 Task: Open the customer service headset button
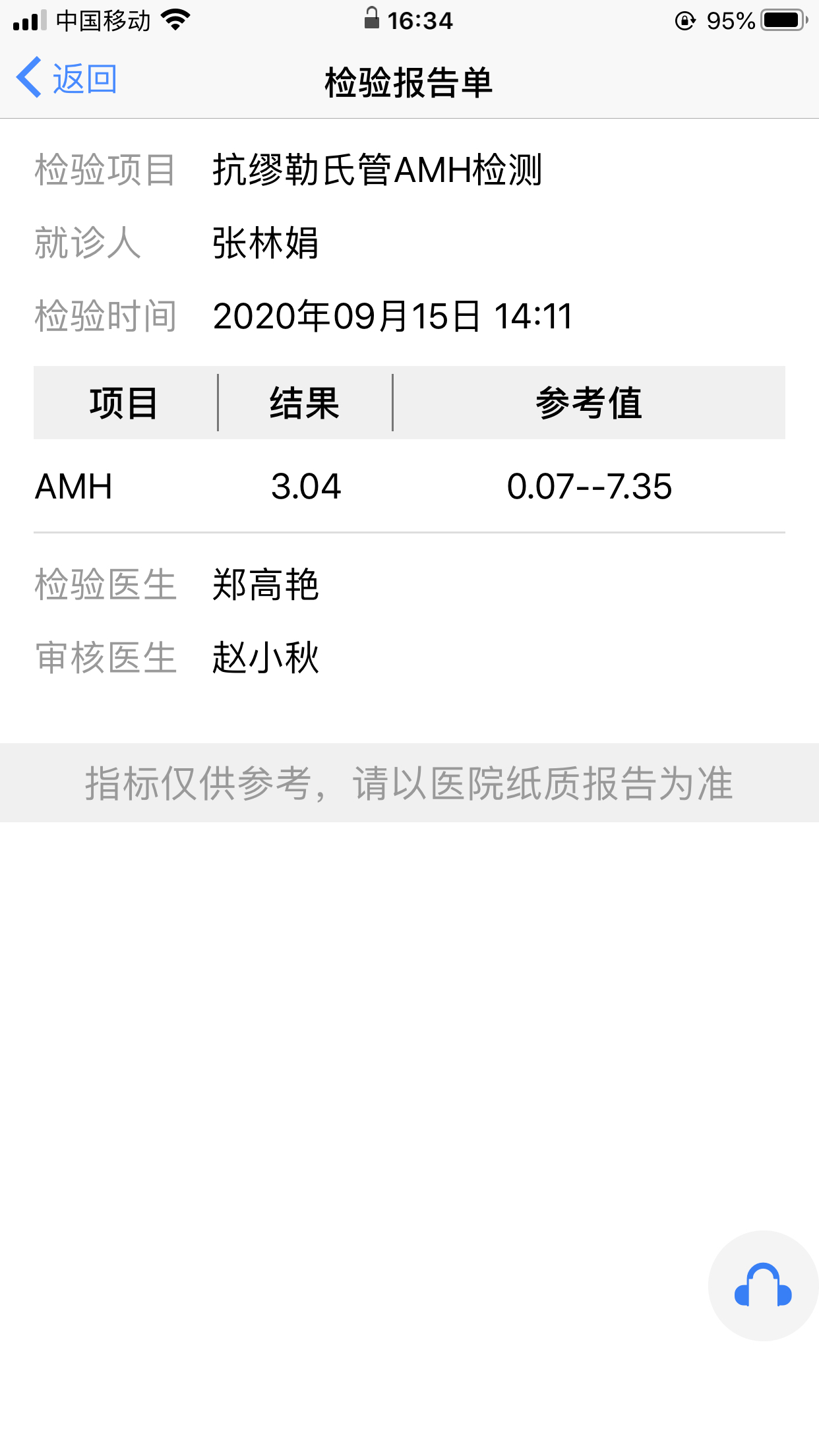[763, 1285]
